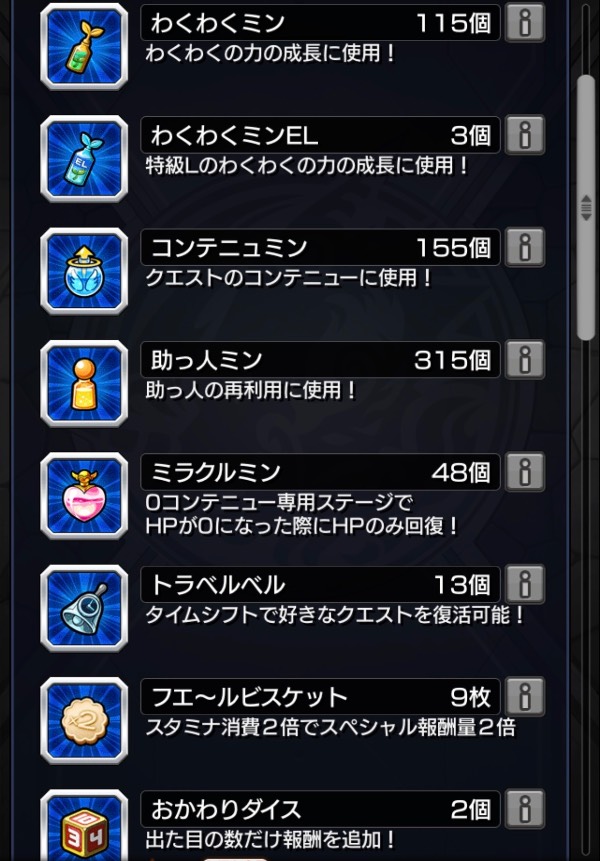Open info for フエ〜ルビスケット
Screen dimensions: 600x861
(x=524, y=696)
